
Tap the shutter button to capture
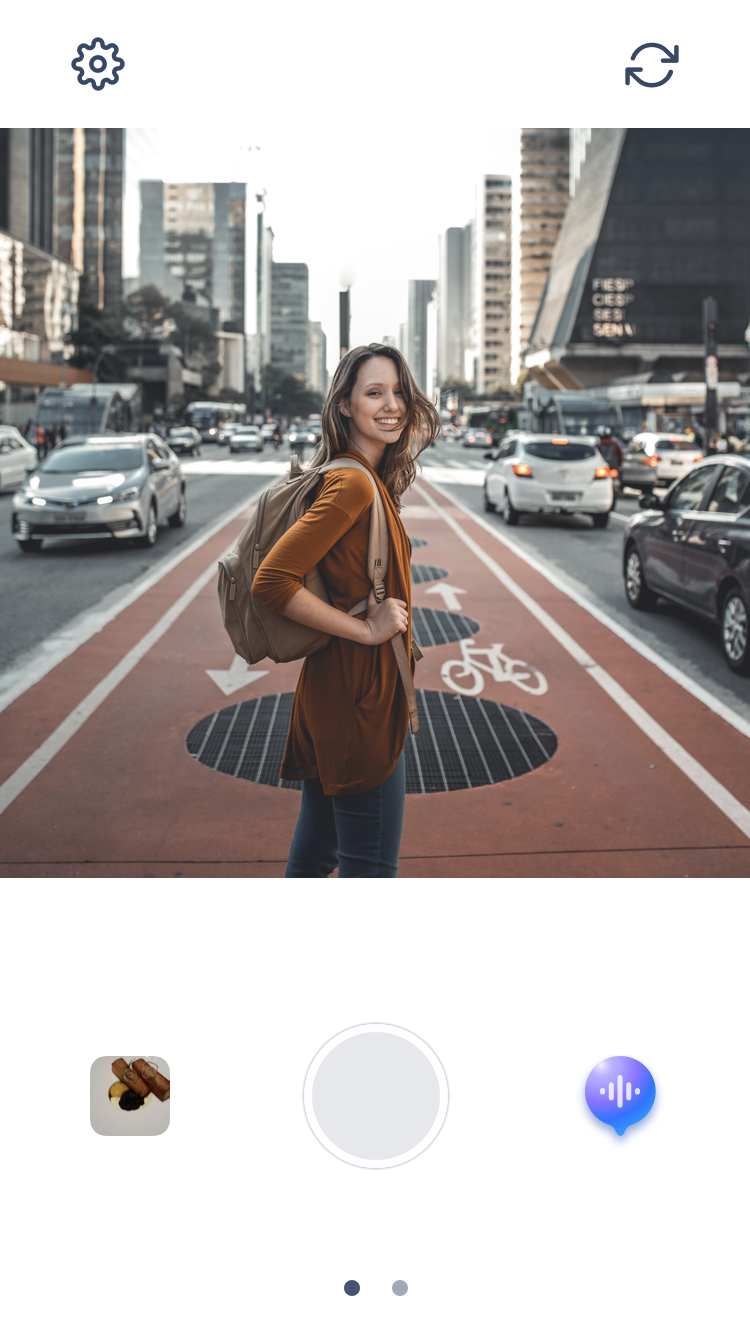click(376, 1096)
